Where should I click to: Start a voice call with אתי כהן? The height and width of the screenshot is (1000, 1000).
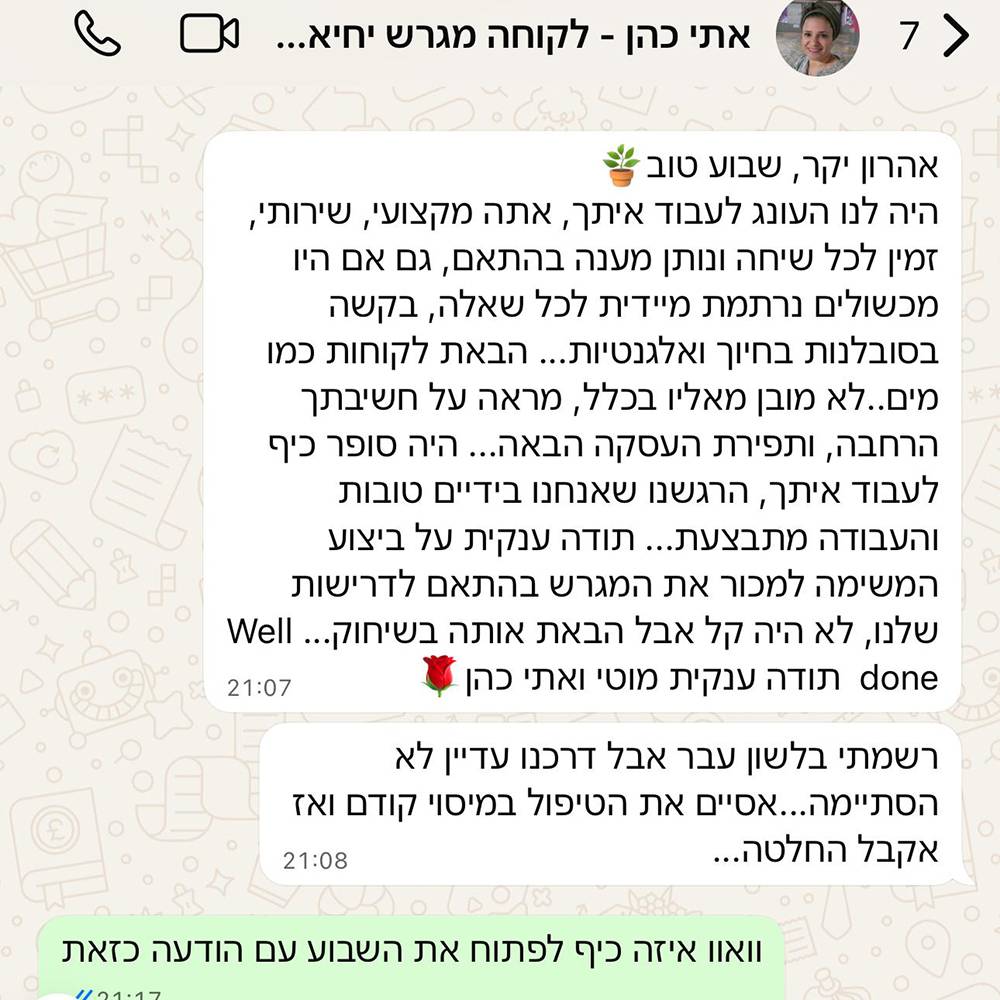98,35
